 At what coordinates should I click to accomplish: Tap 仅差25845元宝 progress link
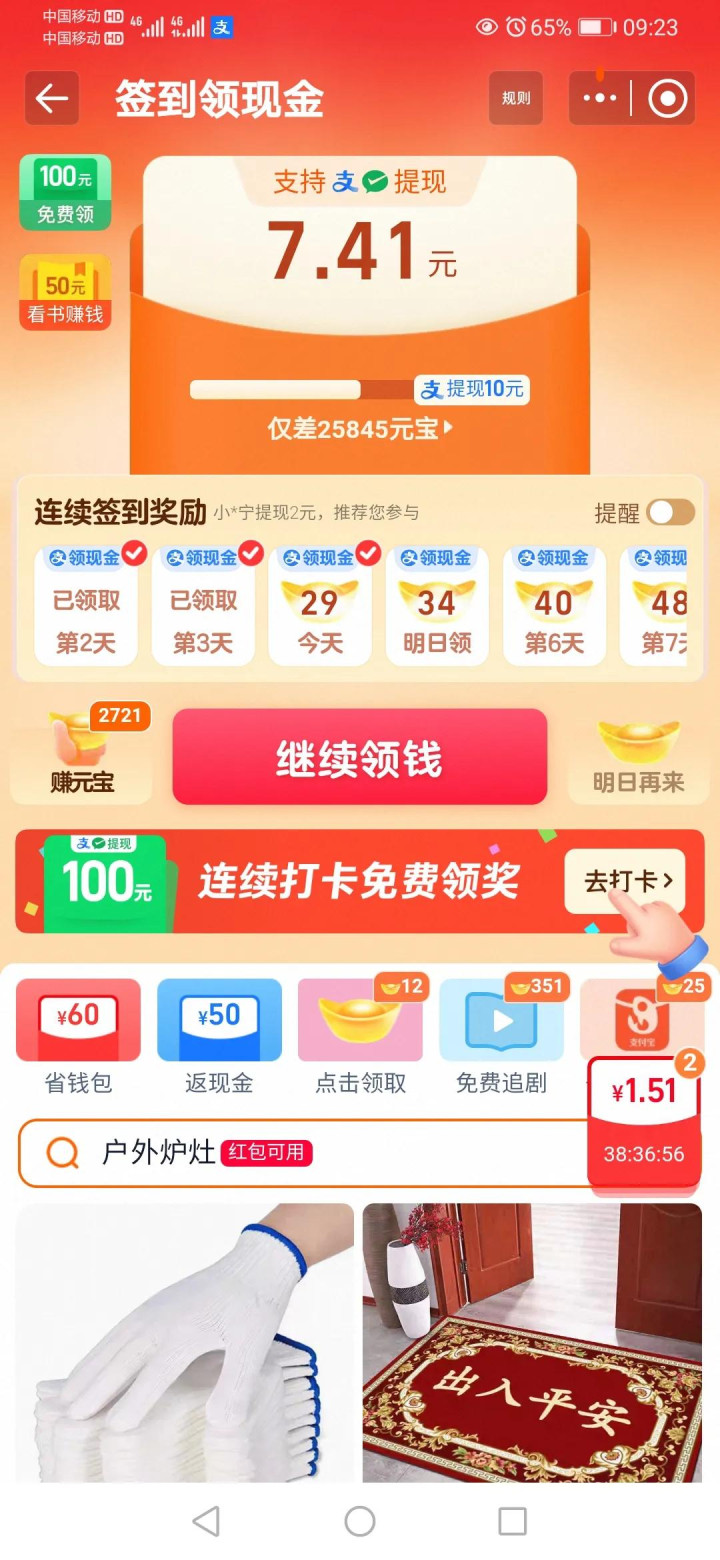coord(360,429)
